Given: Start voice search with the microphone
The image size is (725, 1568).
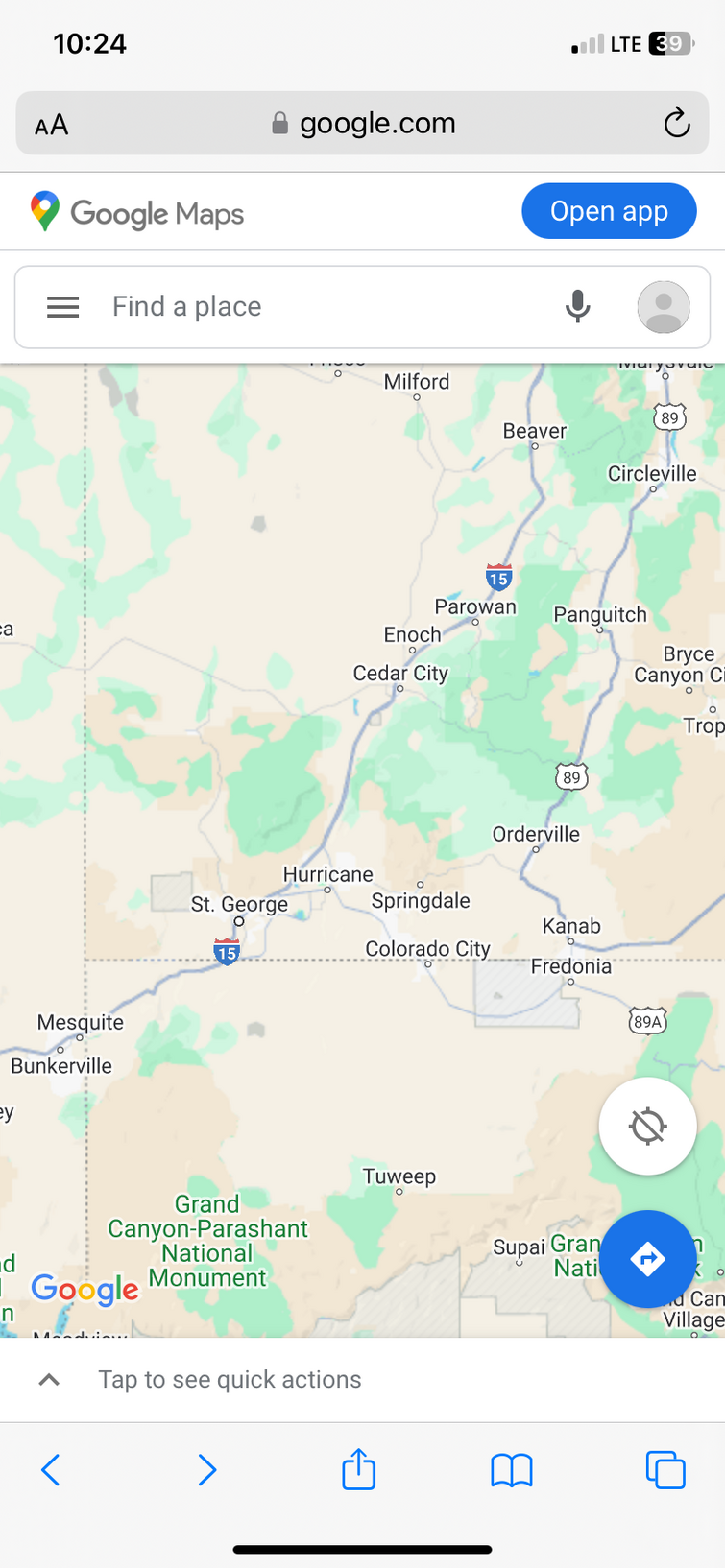Looking at the screenshot, I should point(577,307).
